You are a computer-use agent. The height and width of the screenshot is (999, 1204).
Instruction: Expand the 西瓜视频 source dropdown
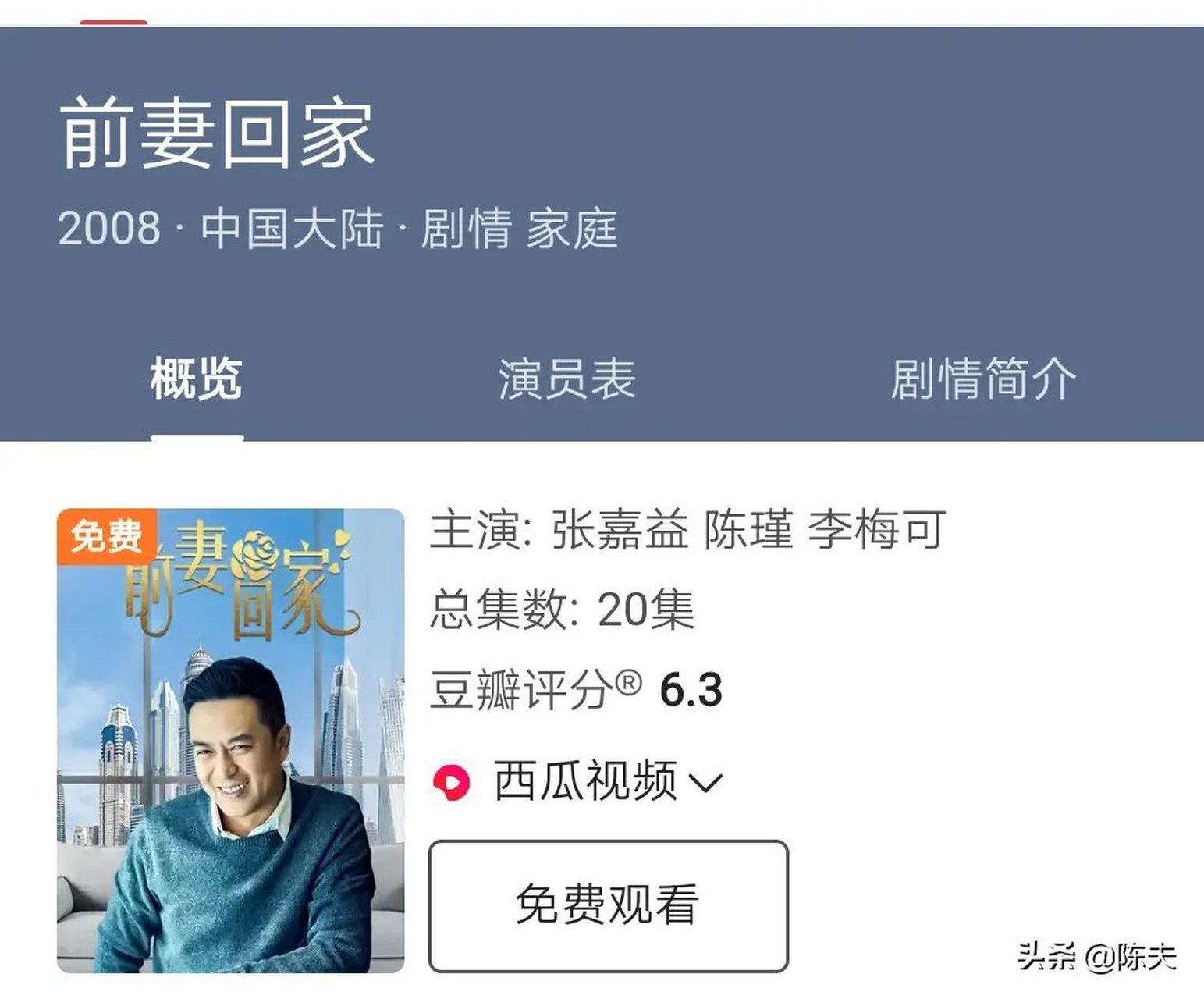(x=706, y=781)
